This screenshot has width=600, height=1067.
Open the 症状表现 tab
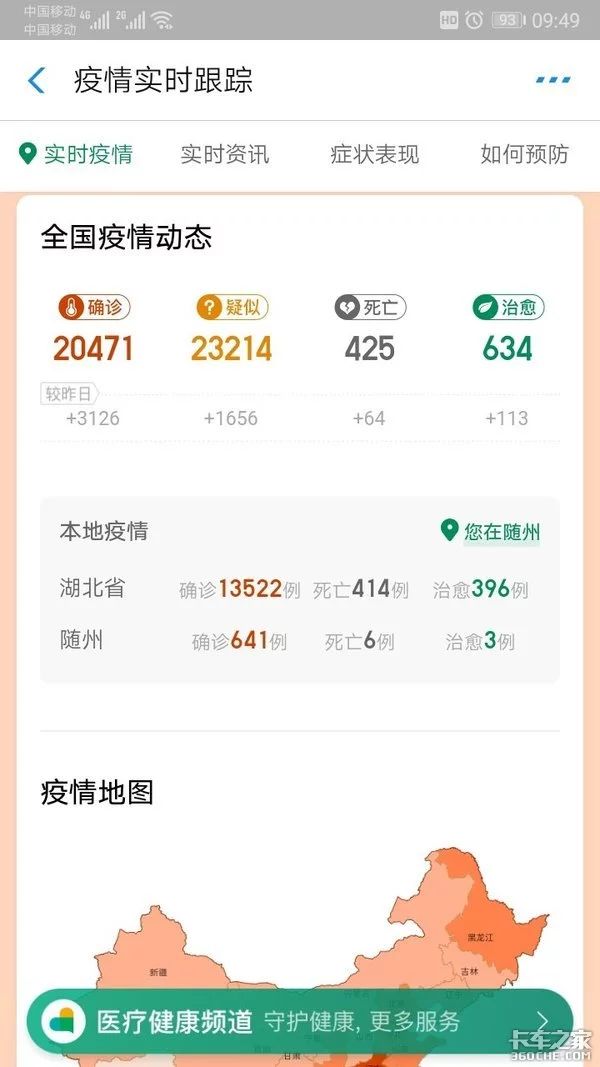374,154
